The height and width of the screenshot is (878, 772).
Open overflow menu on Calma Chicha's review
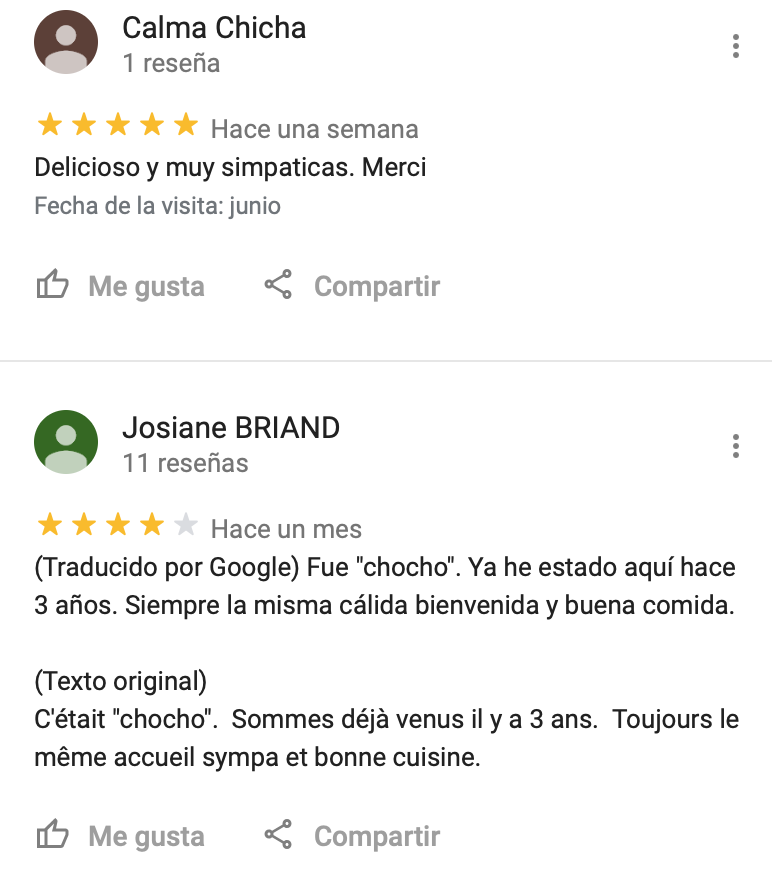(736, 46)
